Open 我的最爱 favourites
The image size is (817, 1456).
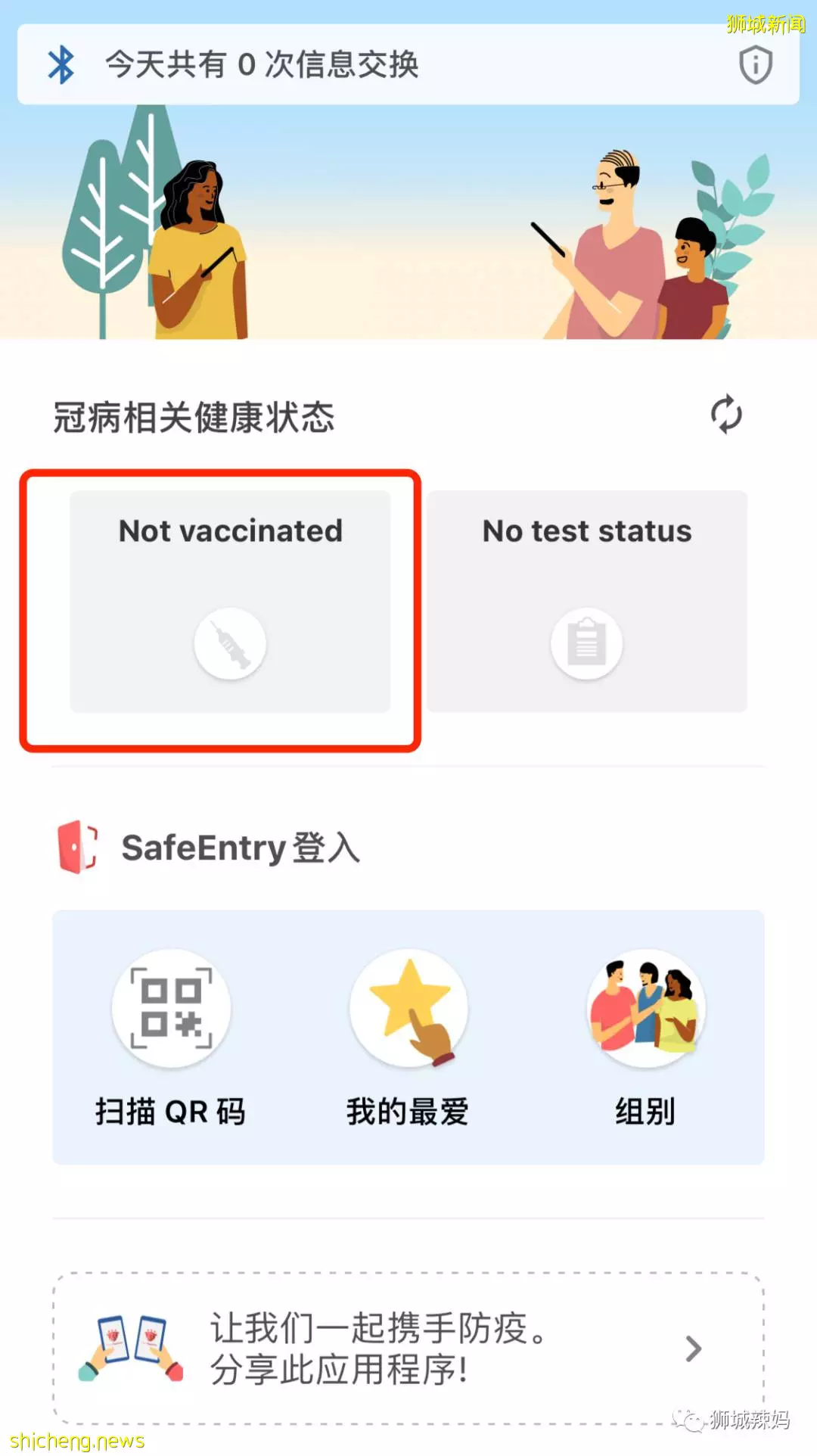pos(408,1038)
